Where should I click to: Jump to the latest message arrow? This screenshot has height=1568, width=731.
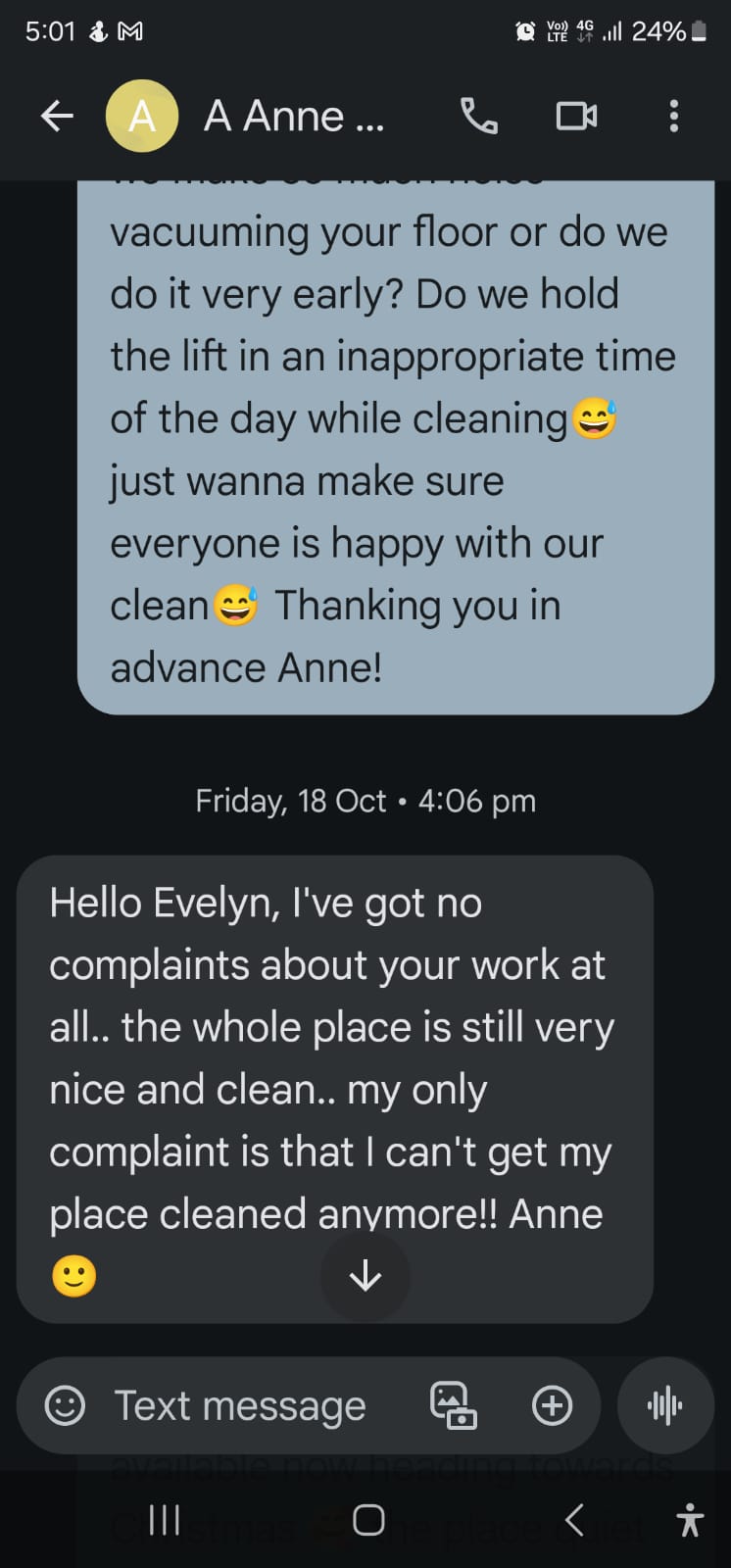click(x=365, y=1275)
